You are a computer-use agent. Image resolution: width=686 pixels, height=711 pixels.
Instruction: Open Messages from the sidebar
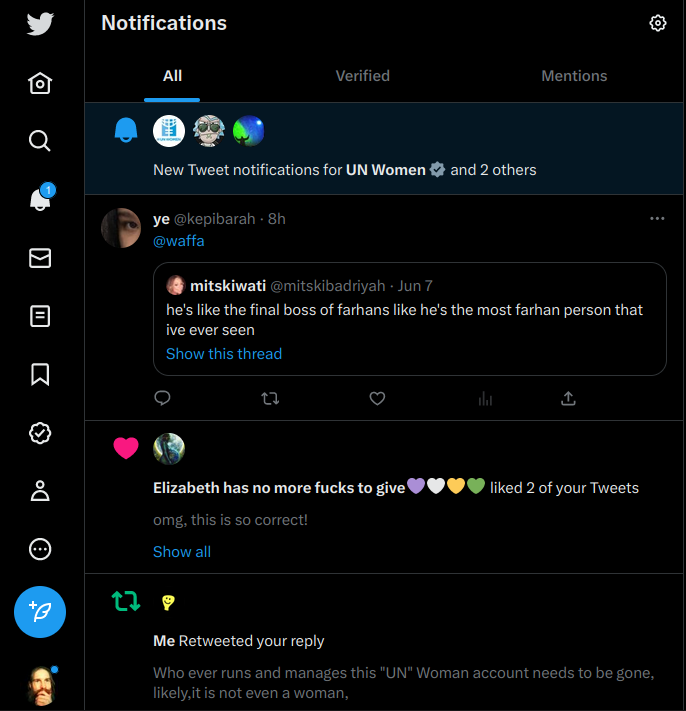40,259
